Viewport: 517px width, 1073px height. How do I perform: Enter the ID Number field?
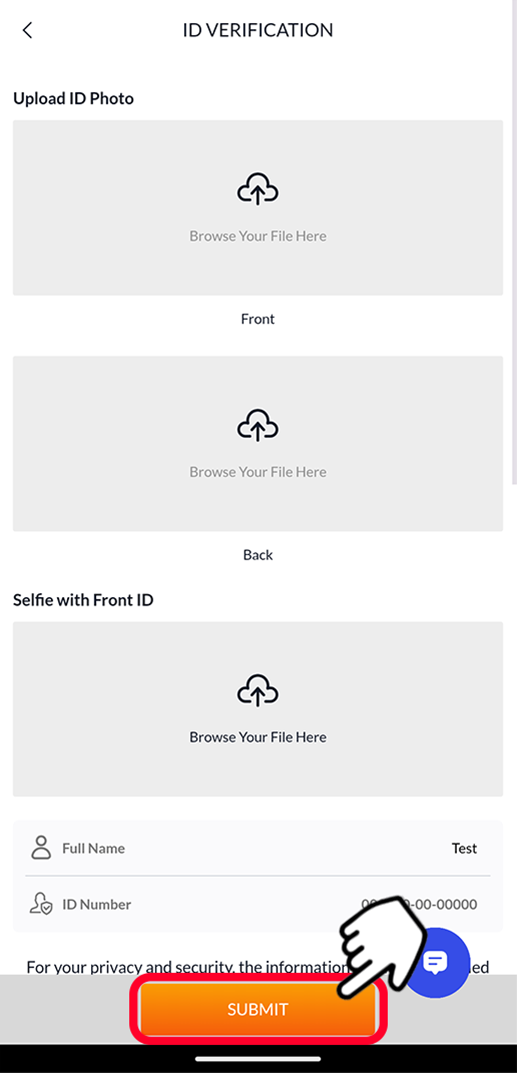(x=258, y=904)
